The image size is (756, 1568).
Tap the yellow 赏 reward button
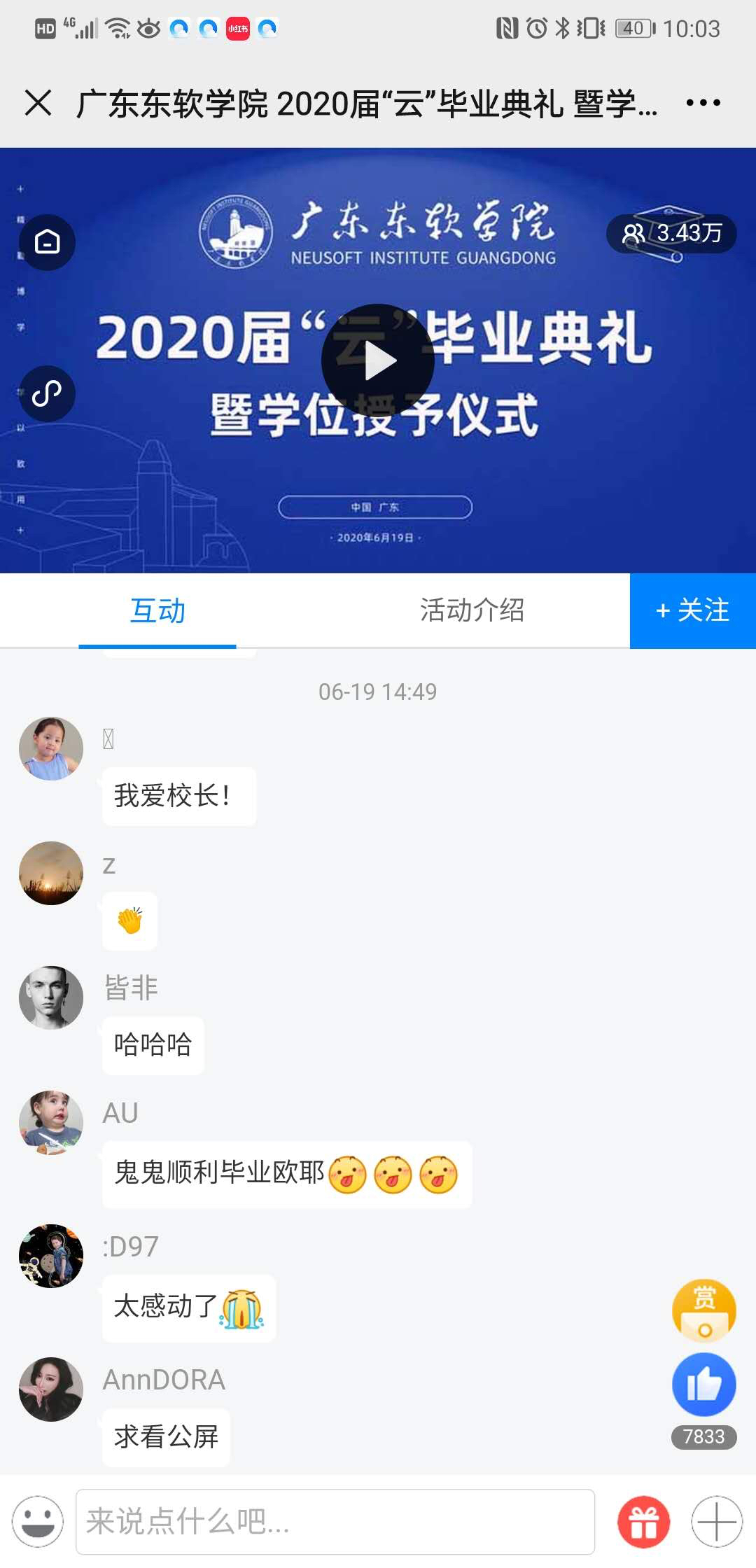703,1310
